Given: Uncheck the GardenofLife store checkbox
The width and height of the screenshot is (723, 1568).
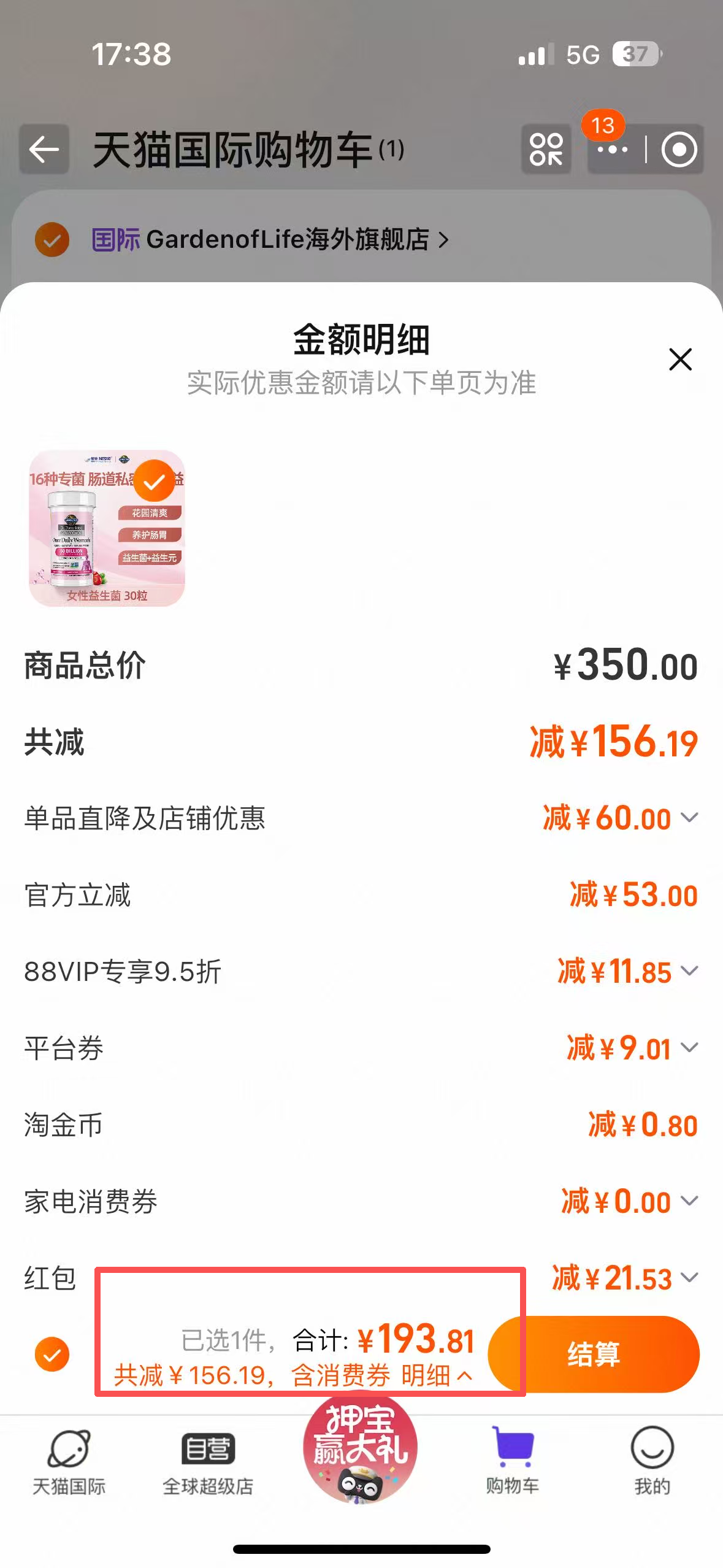Looking at the screenshot, I should [52, 240].
